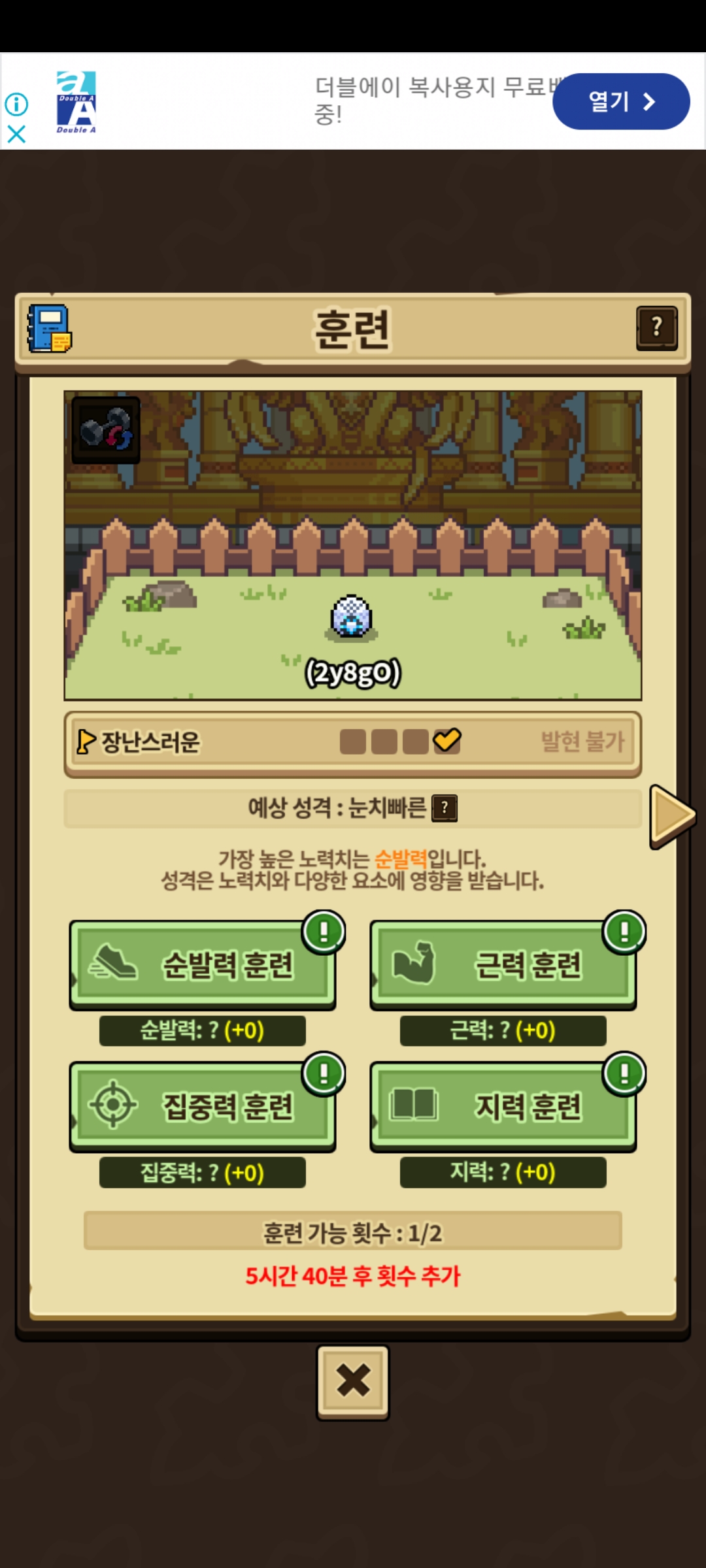Tap the dumbbell swap icon
This screenshot has width=706, height=1568.
106,430
